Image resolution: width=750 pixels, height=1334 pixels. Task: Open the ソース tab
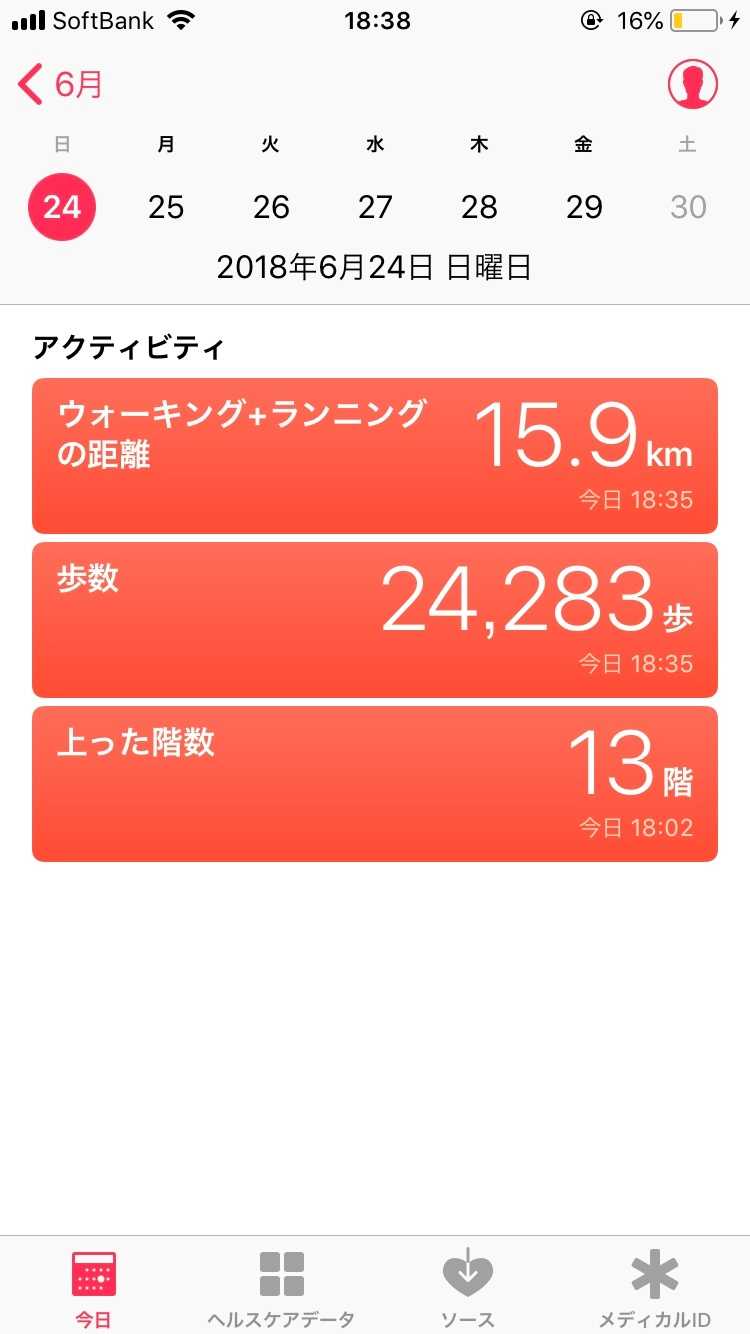pos(468,1288)
